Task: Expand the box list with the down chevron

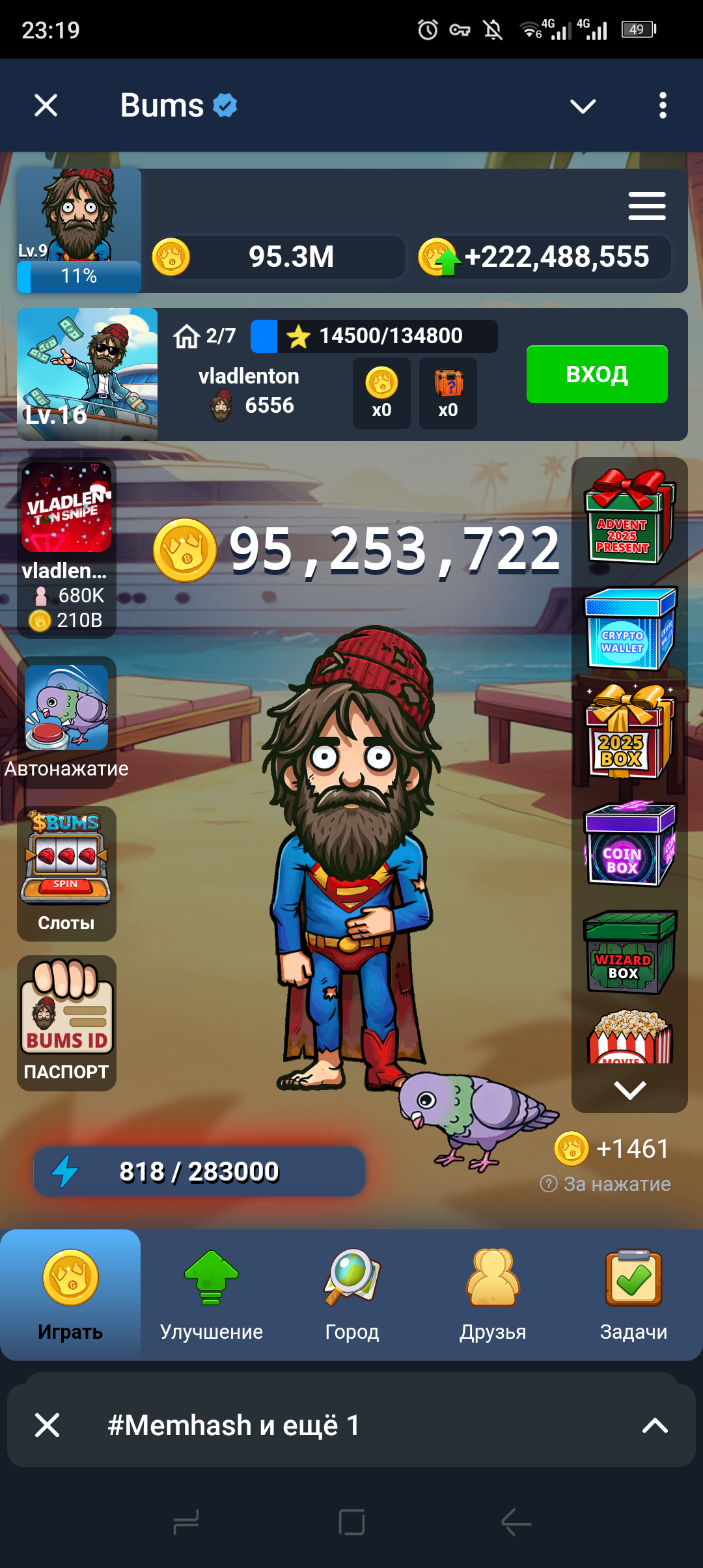Action: pyautogui.click(x=629, y=1089)
